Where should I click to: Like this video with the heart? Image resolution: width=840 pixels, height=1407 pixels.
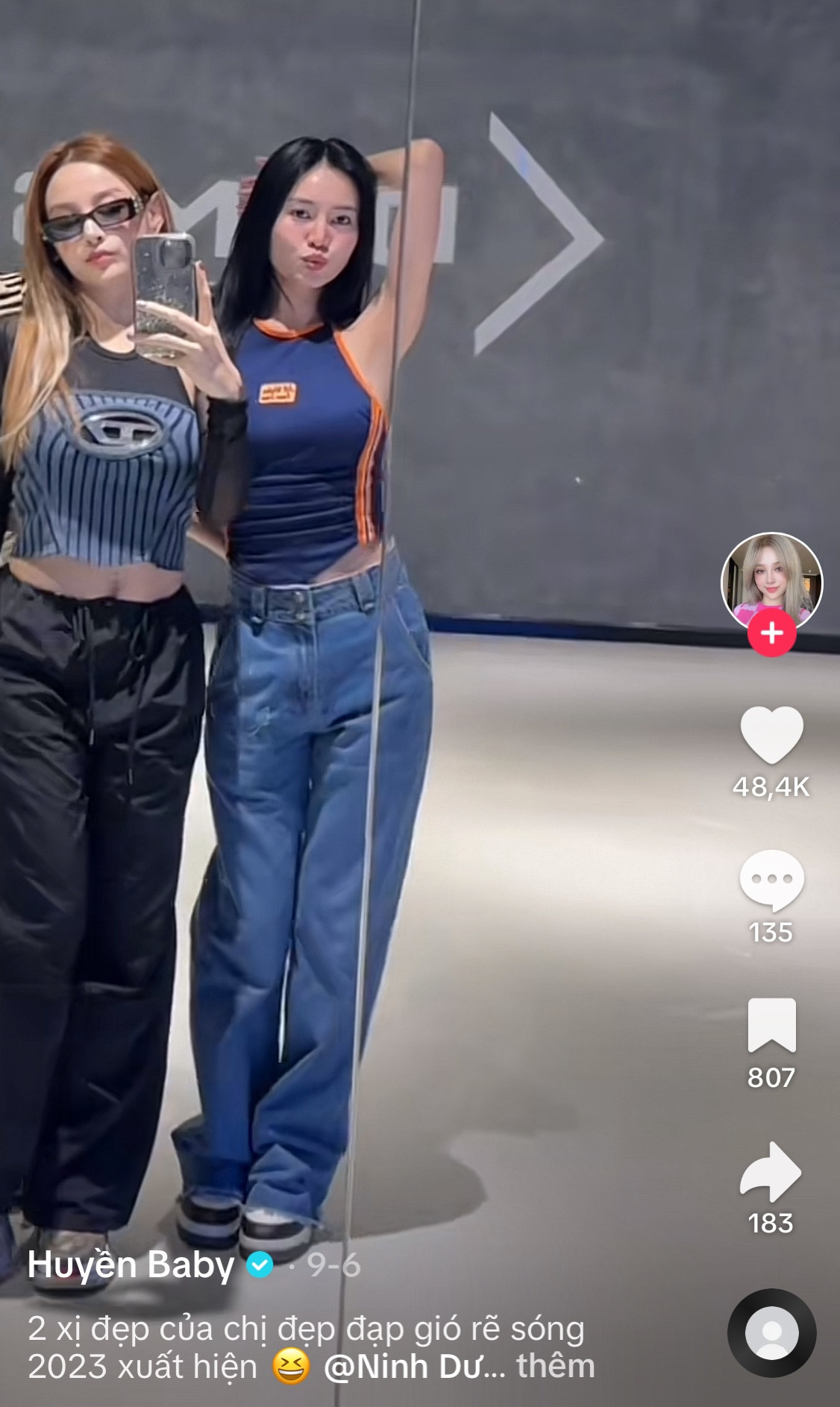click(771, 735)
